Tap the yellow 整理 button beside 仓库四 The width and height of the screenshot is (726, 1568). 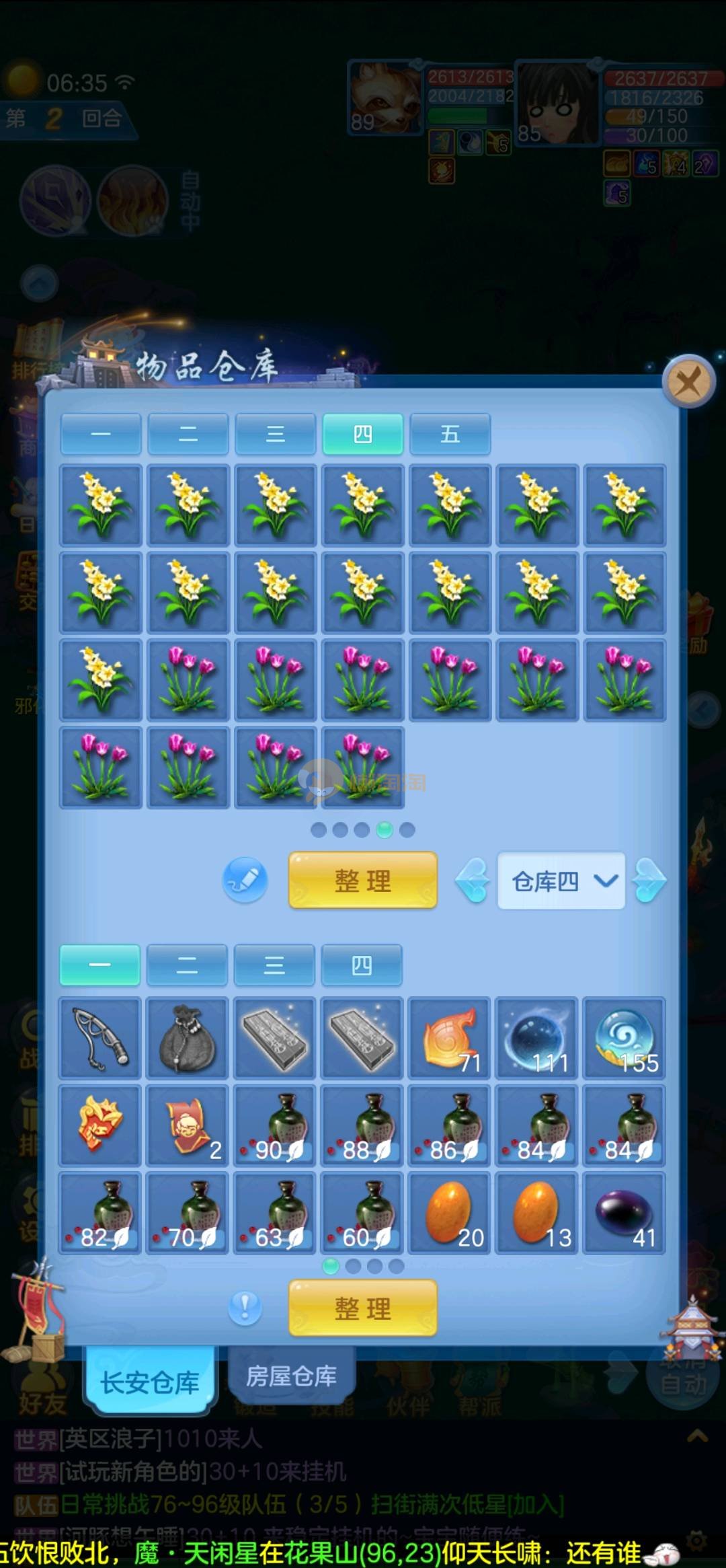click(362, 880)
